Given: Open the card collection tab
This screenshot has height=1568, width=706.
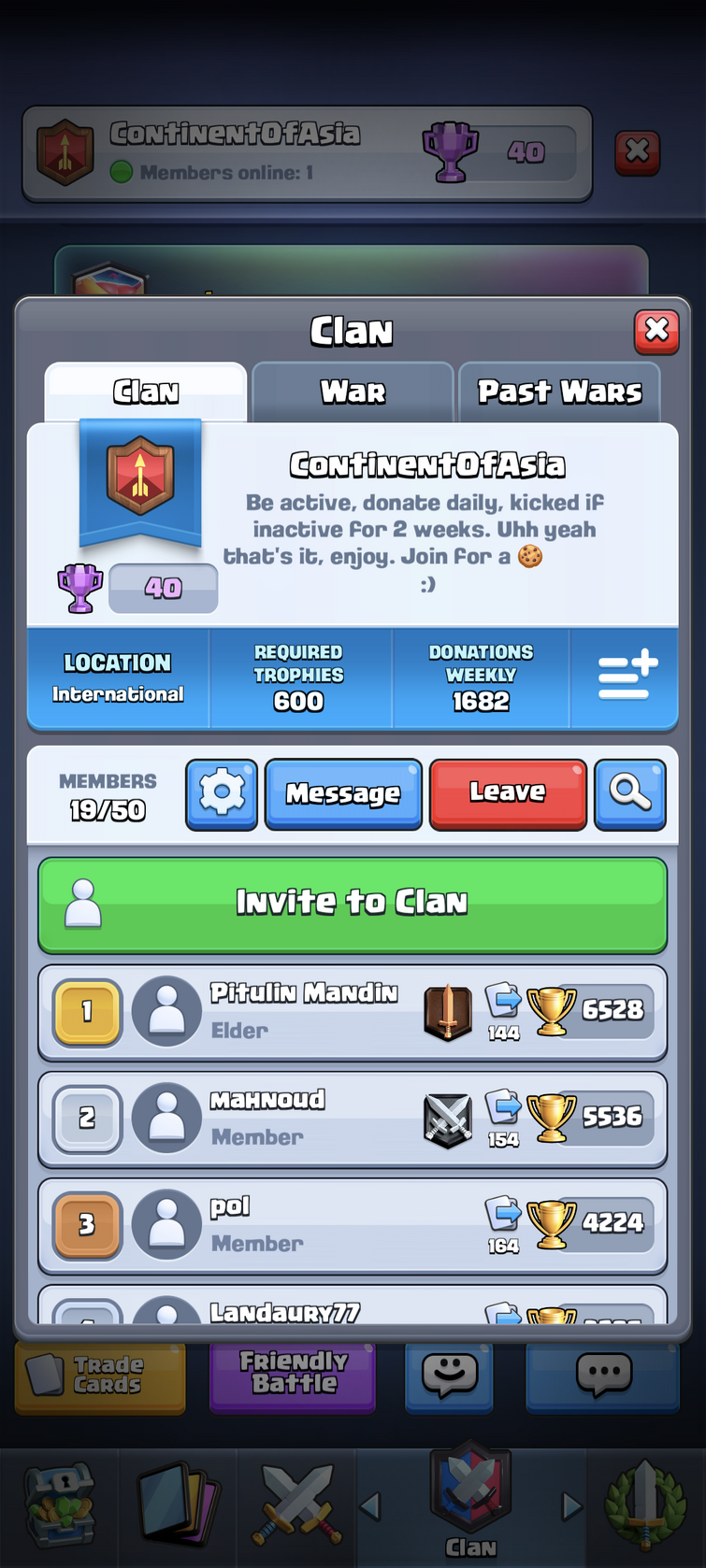Looking at the screenshot, I should (178, 1506).
